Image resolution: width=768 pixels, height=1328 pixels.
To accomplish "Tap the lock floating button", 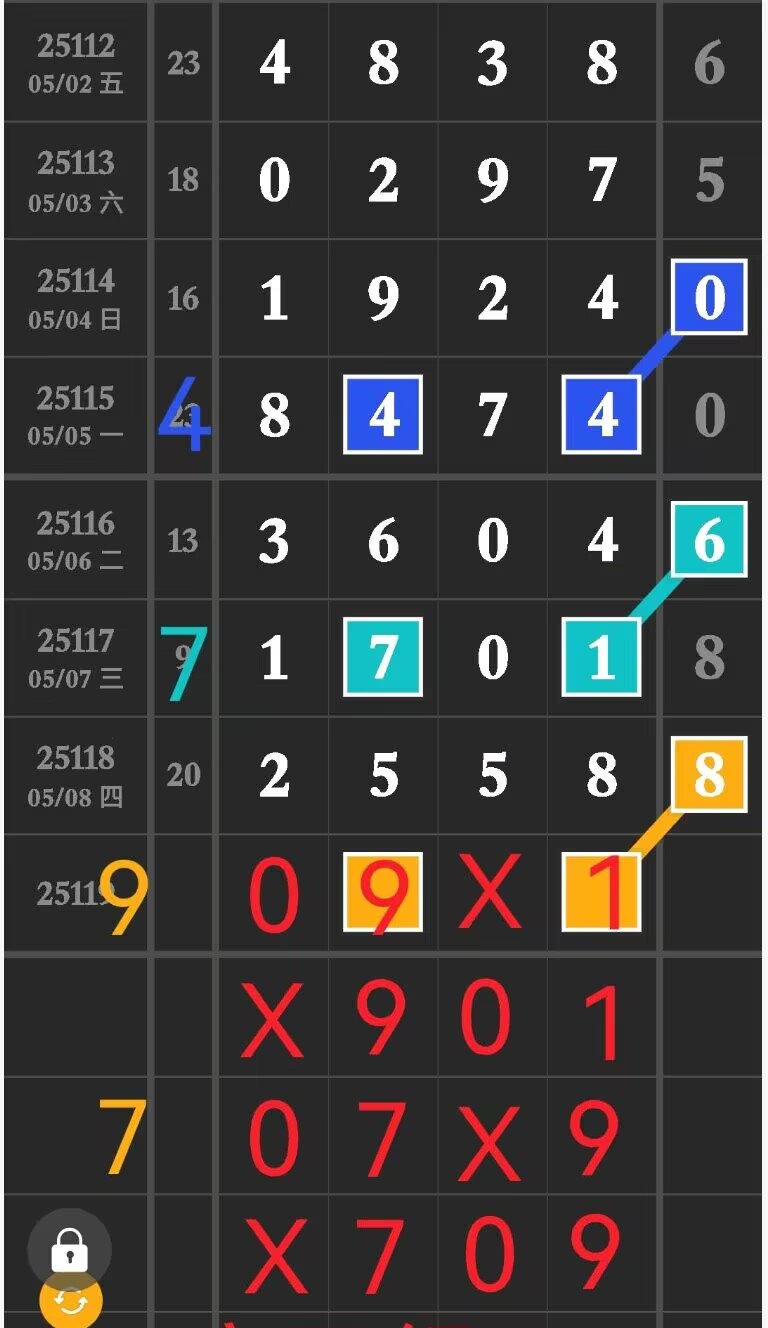I will (x=69, y=1248).
